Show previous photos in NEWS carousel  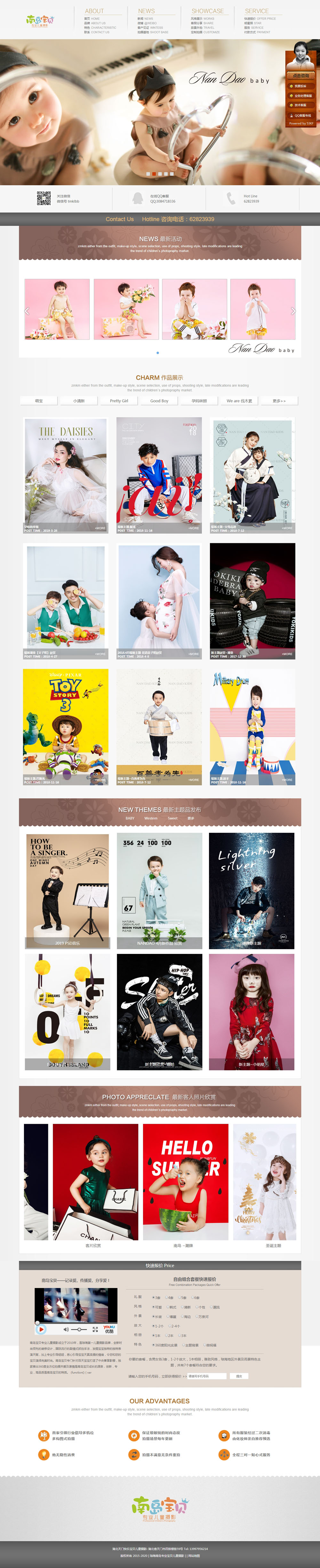(x=27, y=311)
